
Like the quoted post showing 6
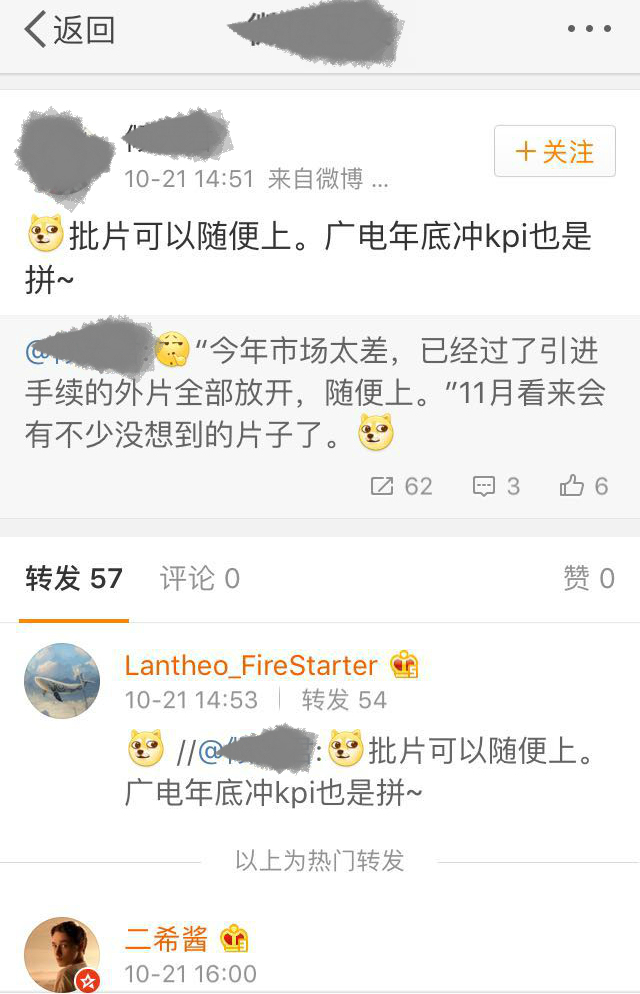(584, 486)
